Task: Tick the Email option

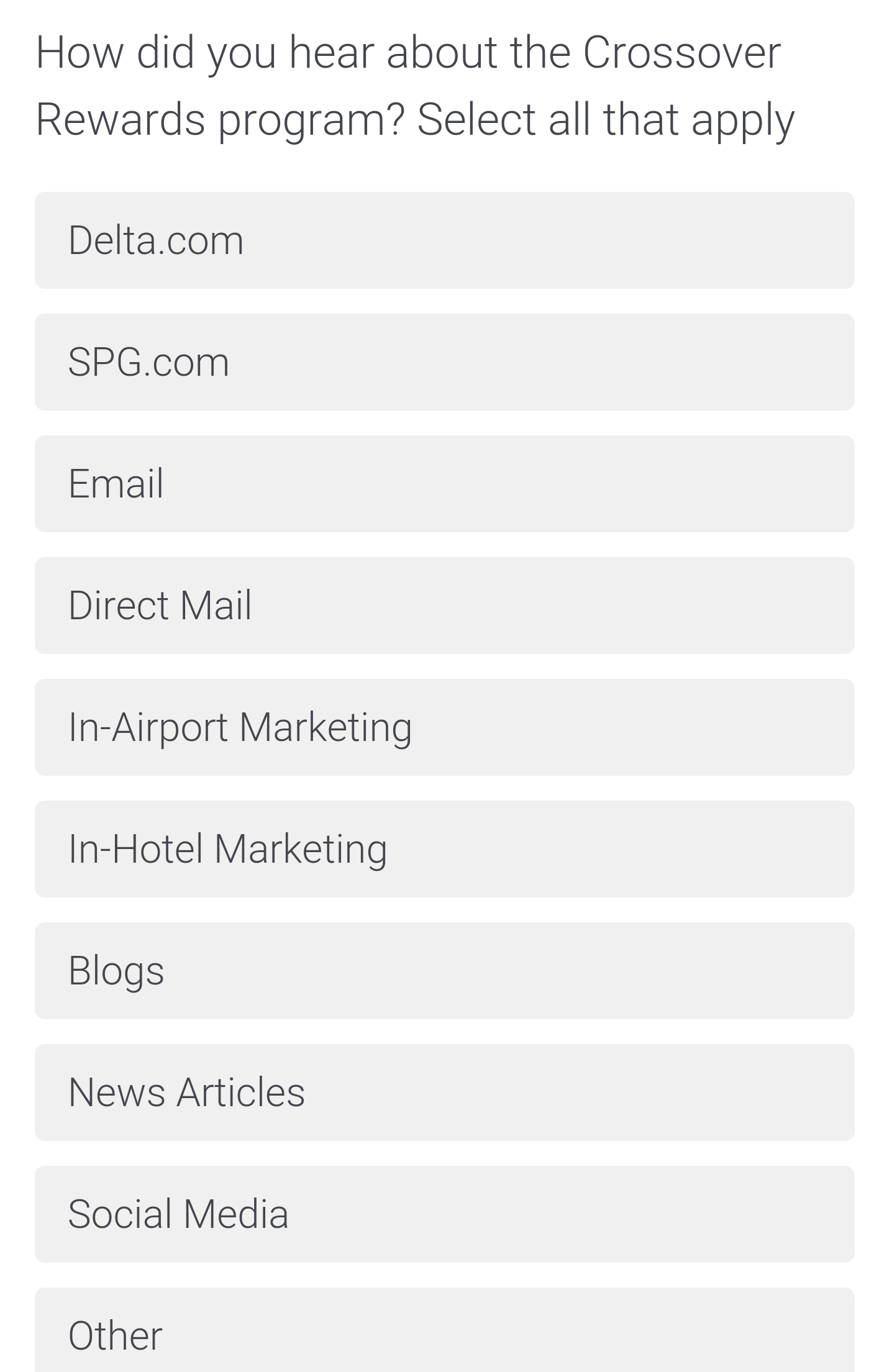Action: point(444,484)
